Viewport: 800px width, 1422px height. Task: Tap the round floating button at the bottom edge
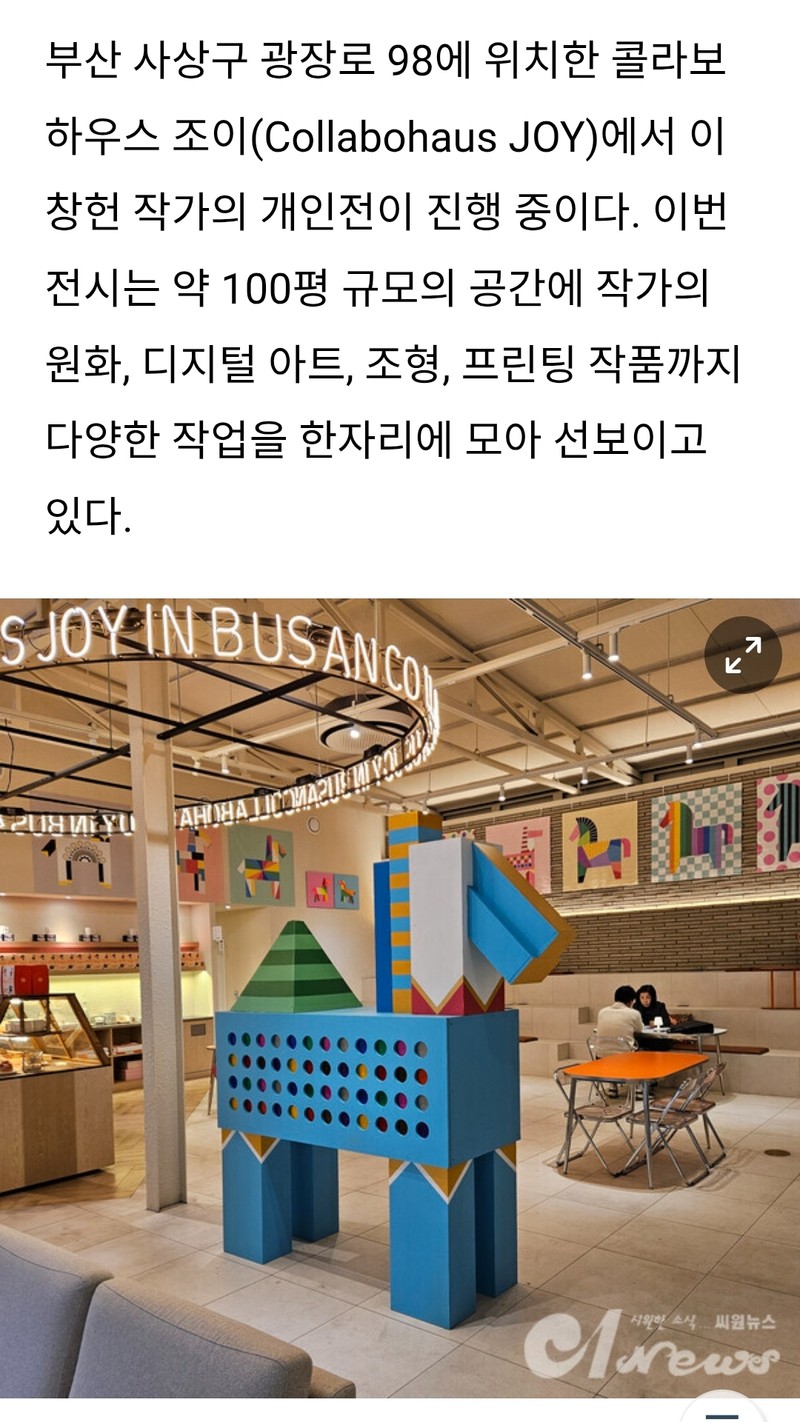click(x=723, y=1411)
